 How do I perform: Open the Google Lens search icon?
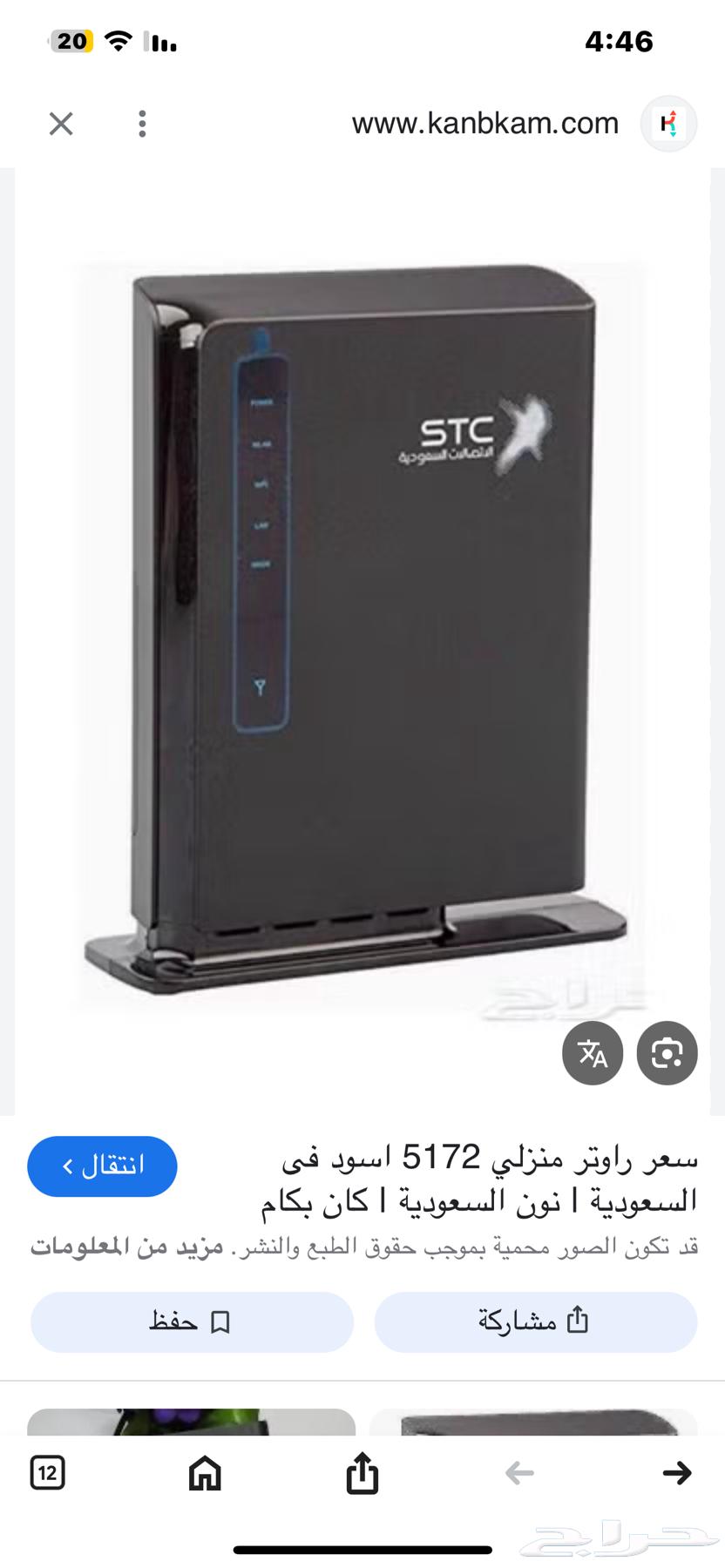tap(667, 1053)
